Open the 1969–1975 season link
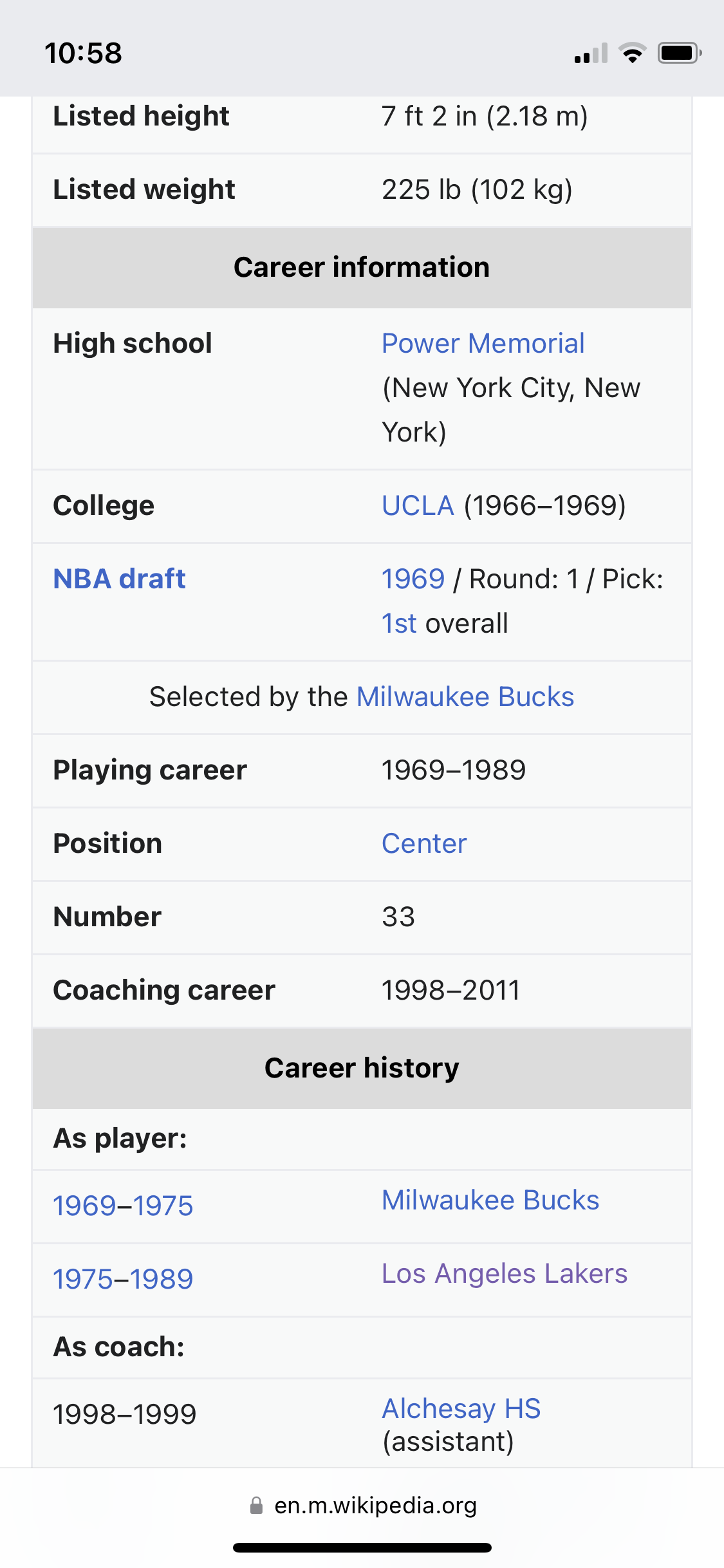This screenshot has height=1568, width=724. tap(123, 1206)
